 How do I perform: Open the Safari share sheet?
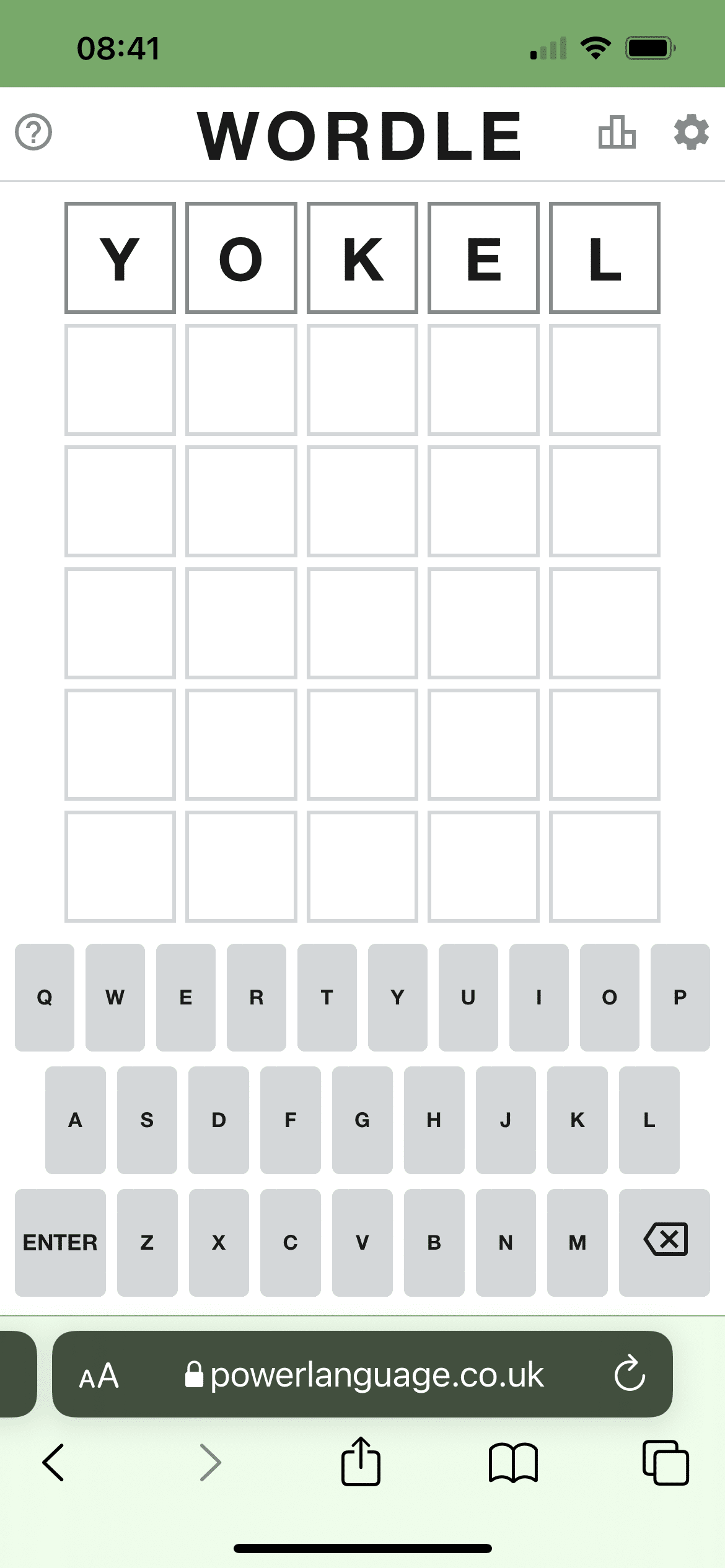pos(361,1461)
